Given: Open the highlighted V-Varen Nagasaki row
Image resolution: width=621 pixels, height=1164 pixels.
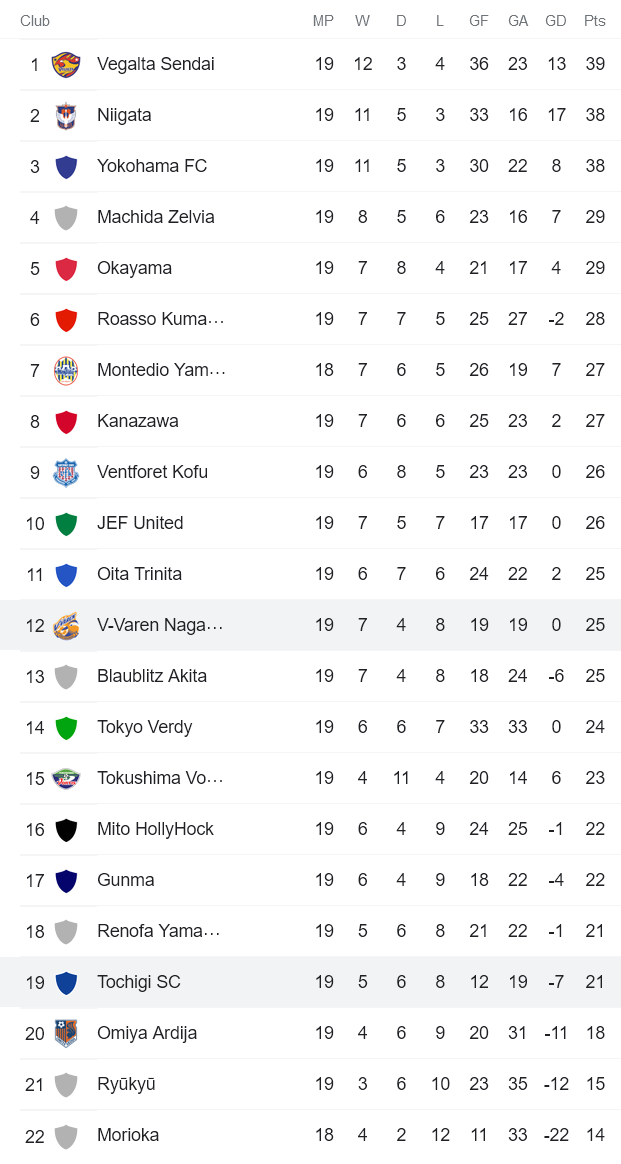Looking at the screenshot, I should coord(159,625).
